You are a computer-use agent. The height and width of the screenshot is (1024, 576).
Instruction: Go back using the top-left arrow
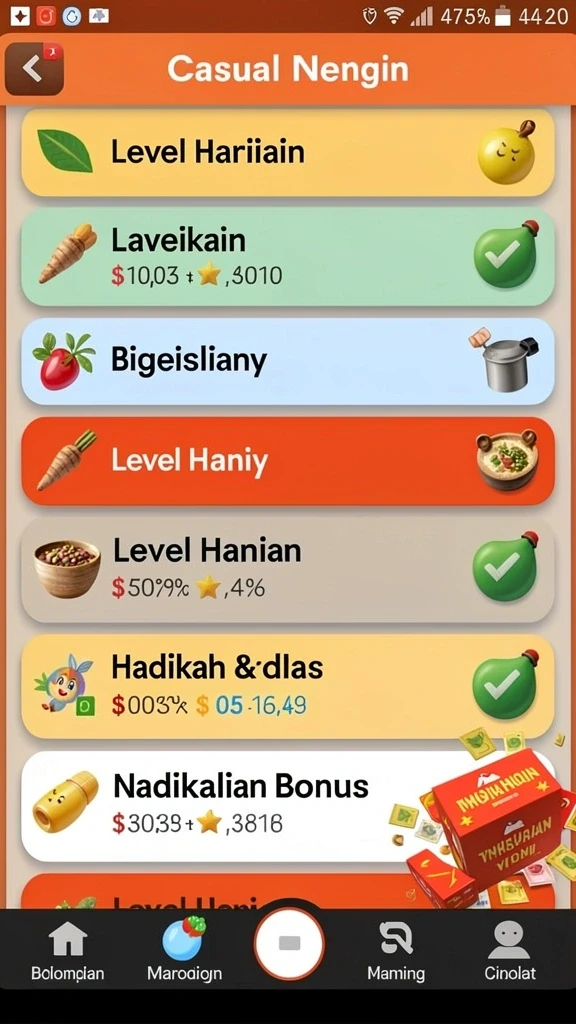(34, 68)
